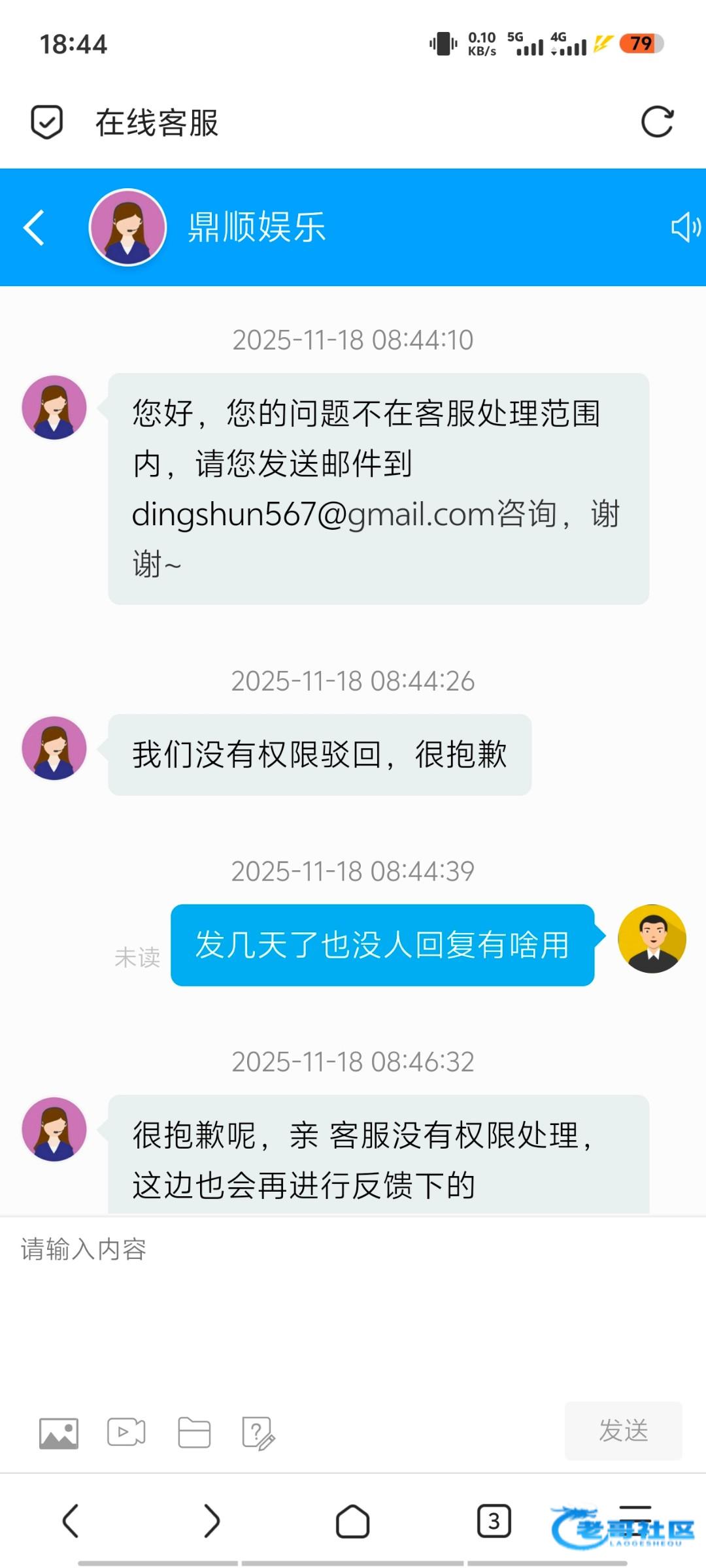
Task: Open the browser tabs switcher showing 3
Action: 494,1521
